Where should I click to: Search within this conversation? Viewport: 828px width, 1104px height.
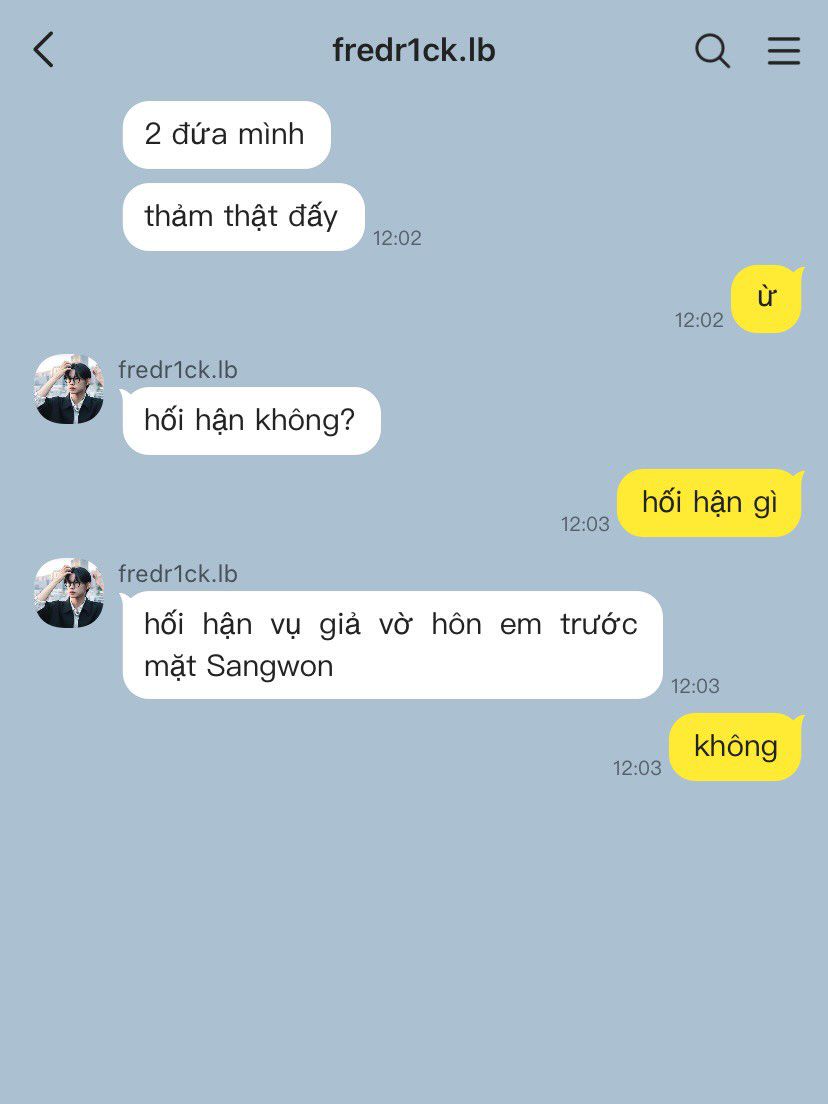(x=712, y=50)
